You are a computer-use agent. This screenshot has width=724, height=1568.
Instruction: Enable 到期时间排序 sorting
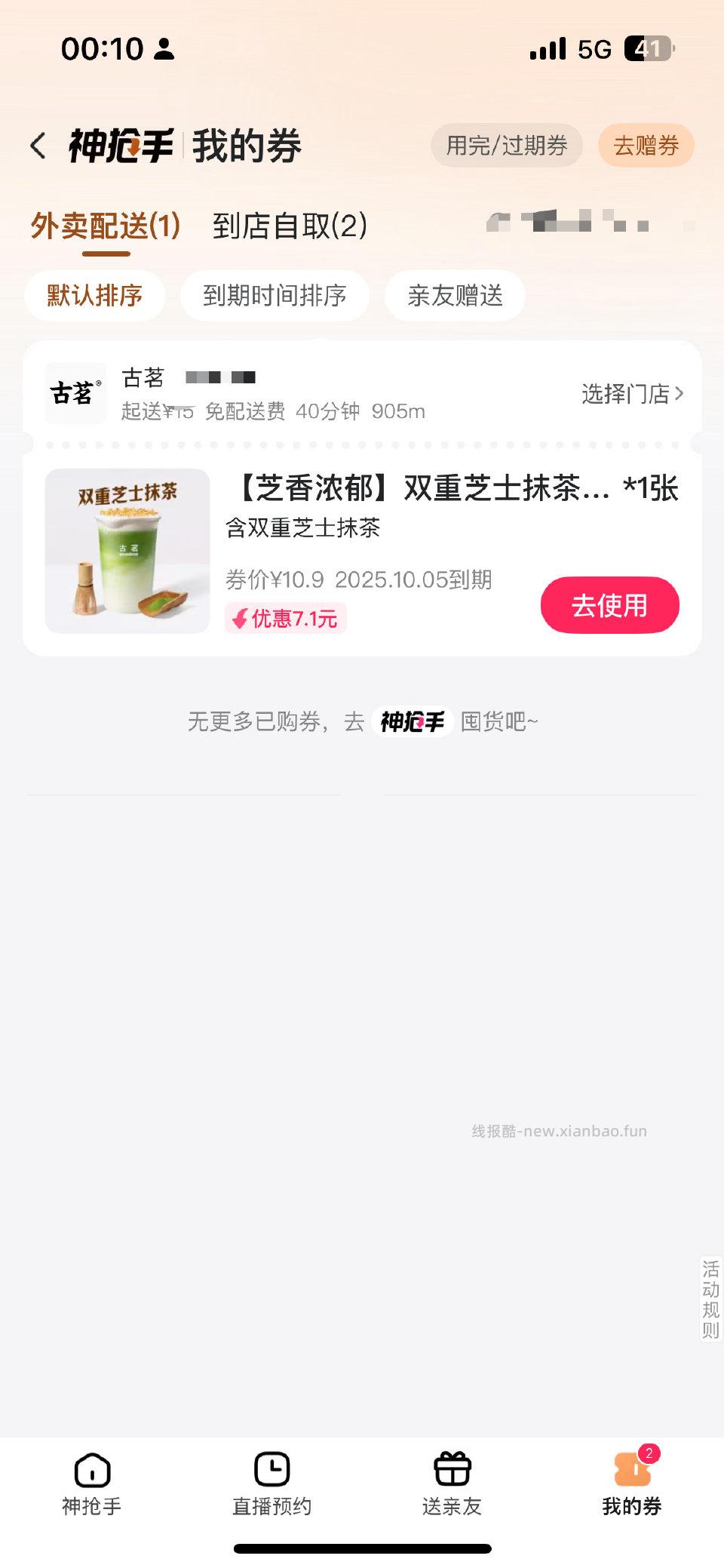coord(275,296)
